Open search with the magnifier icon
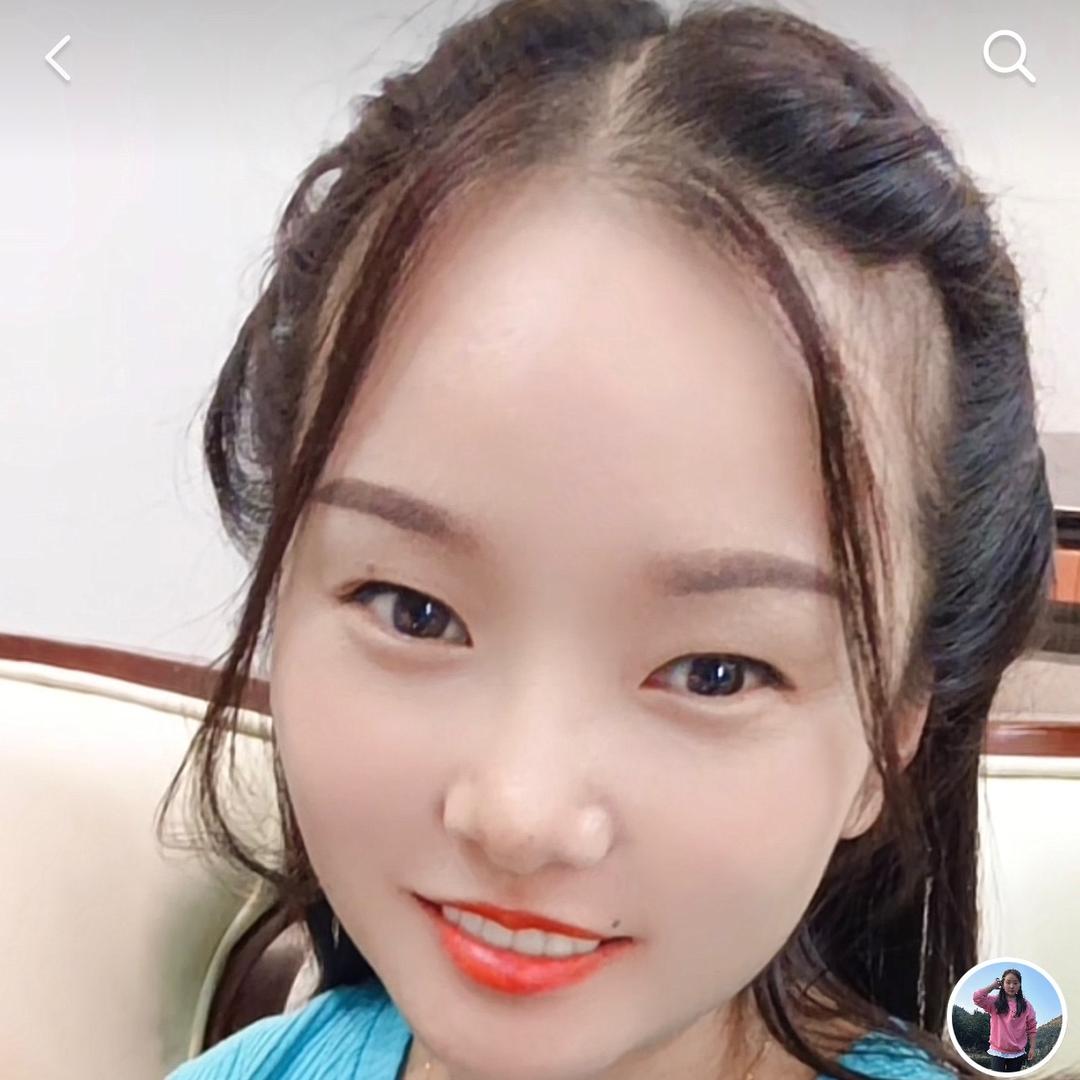 [1008, 56]
